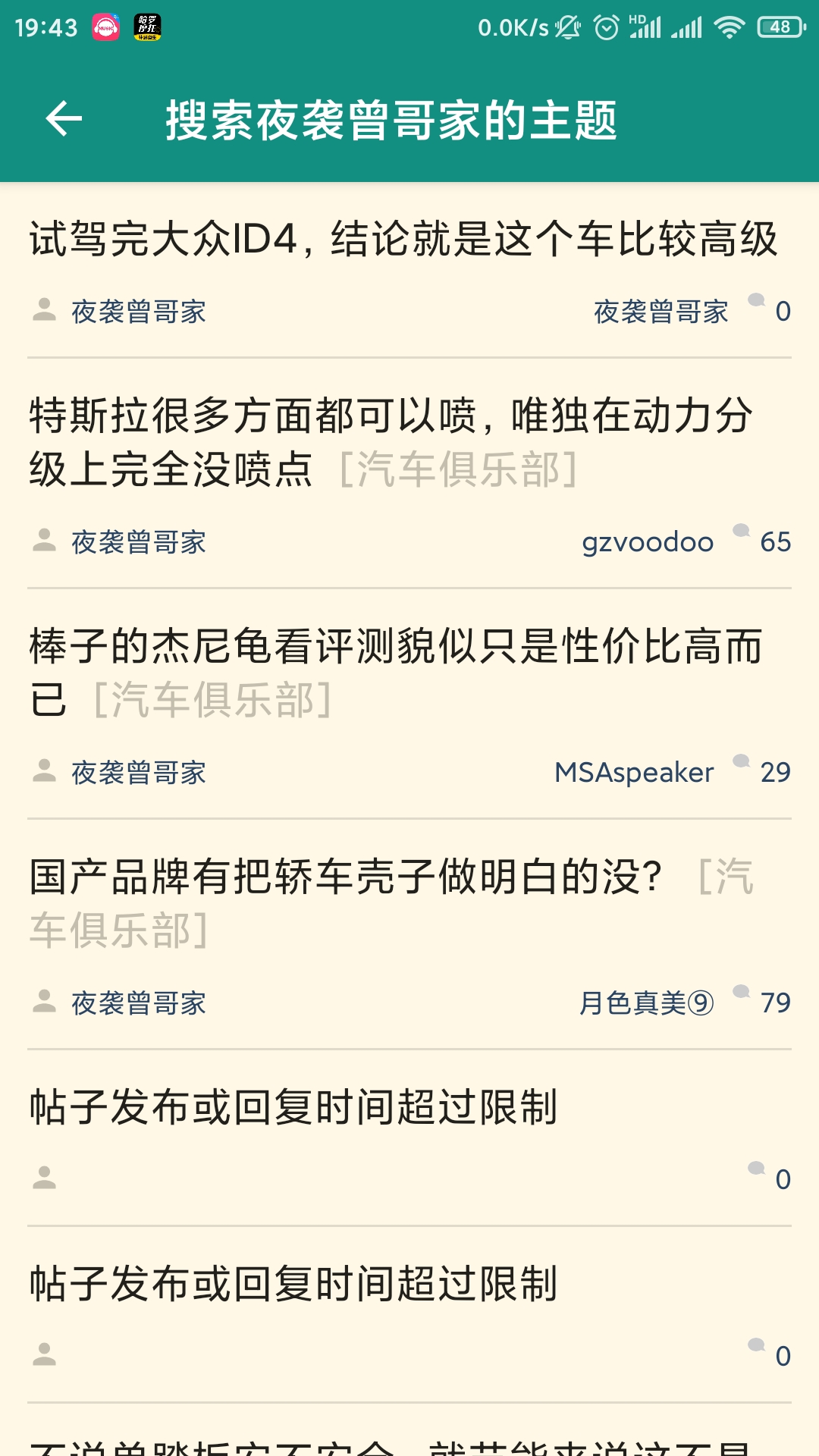Tap replier name MSAspeaker
The width and height of the screenshot is (819, 1456).
click(633, 771)
